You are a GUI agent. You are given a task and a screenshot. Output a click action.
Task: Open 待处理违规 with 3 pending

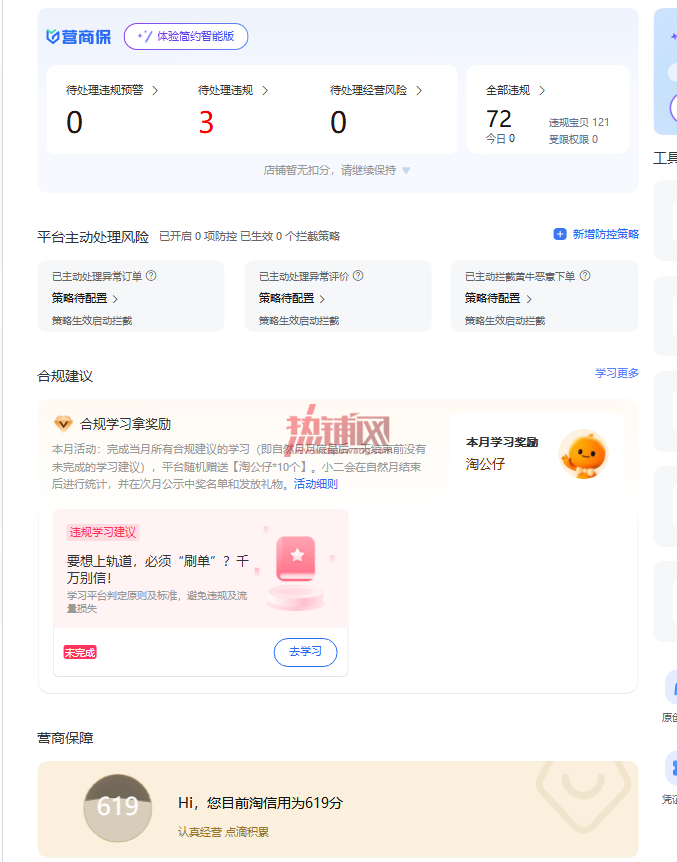tap(233, 90)
